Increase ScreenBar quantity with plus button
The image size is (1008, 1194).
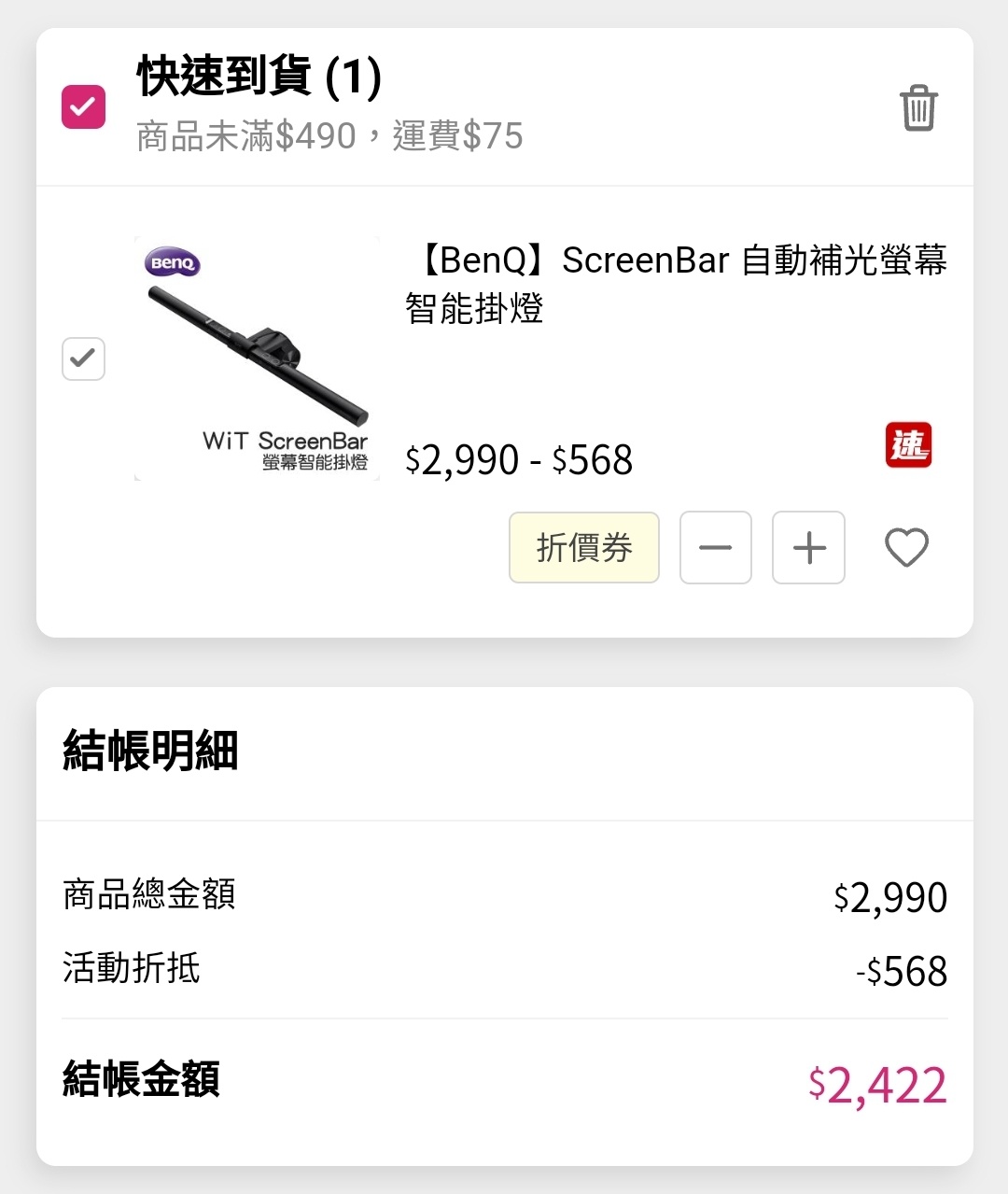point(809,548)
